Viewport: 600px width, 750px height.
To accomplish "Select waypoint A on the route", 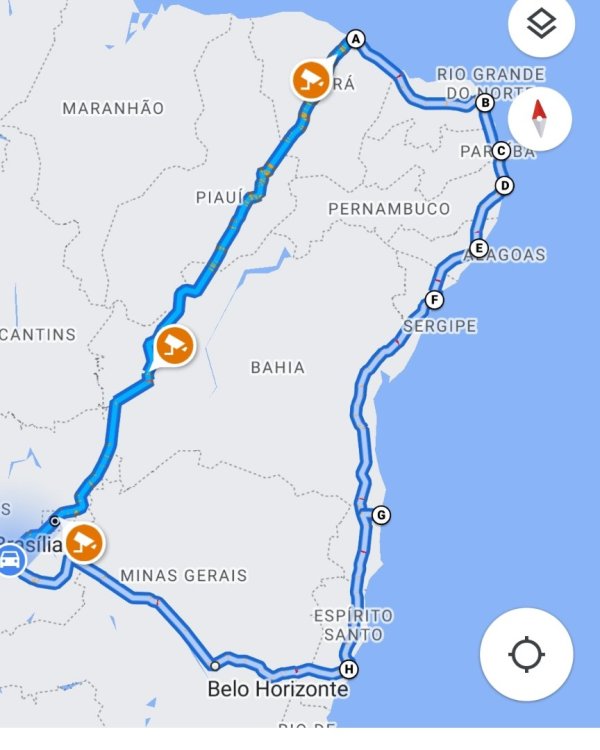I will coord(353,40).
